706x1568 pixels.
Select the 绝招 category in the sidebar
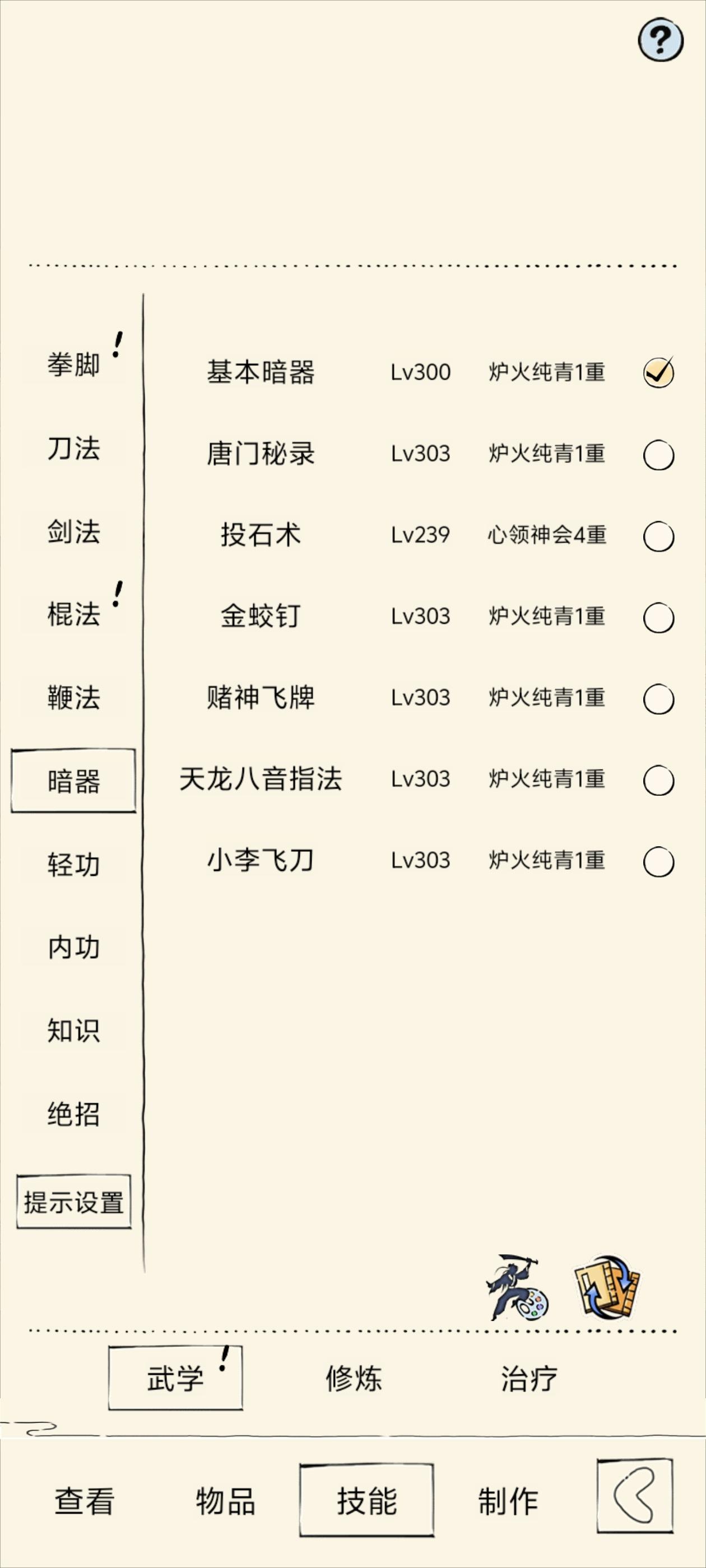click(75, 1114)
